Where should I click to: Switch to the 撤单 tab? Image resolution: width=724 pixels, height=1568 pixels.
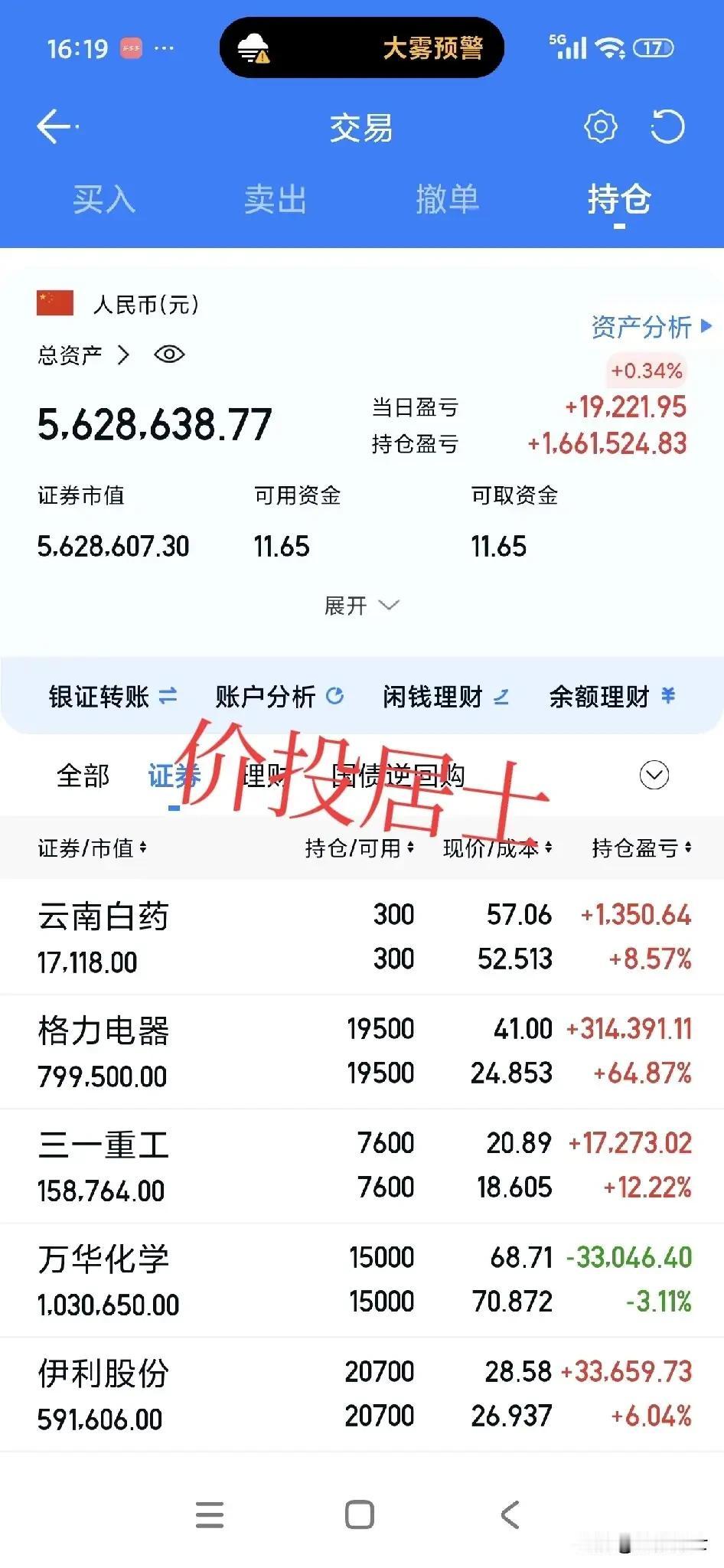click(x=448, y=200)
